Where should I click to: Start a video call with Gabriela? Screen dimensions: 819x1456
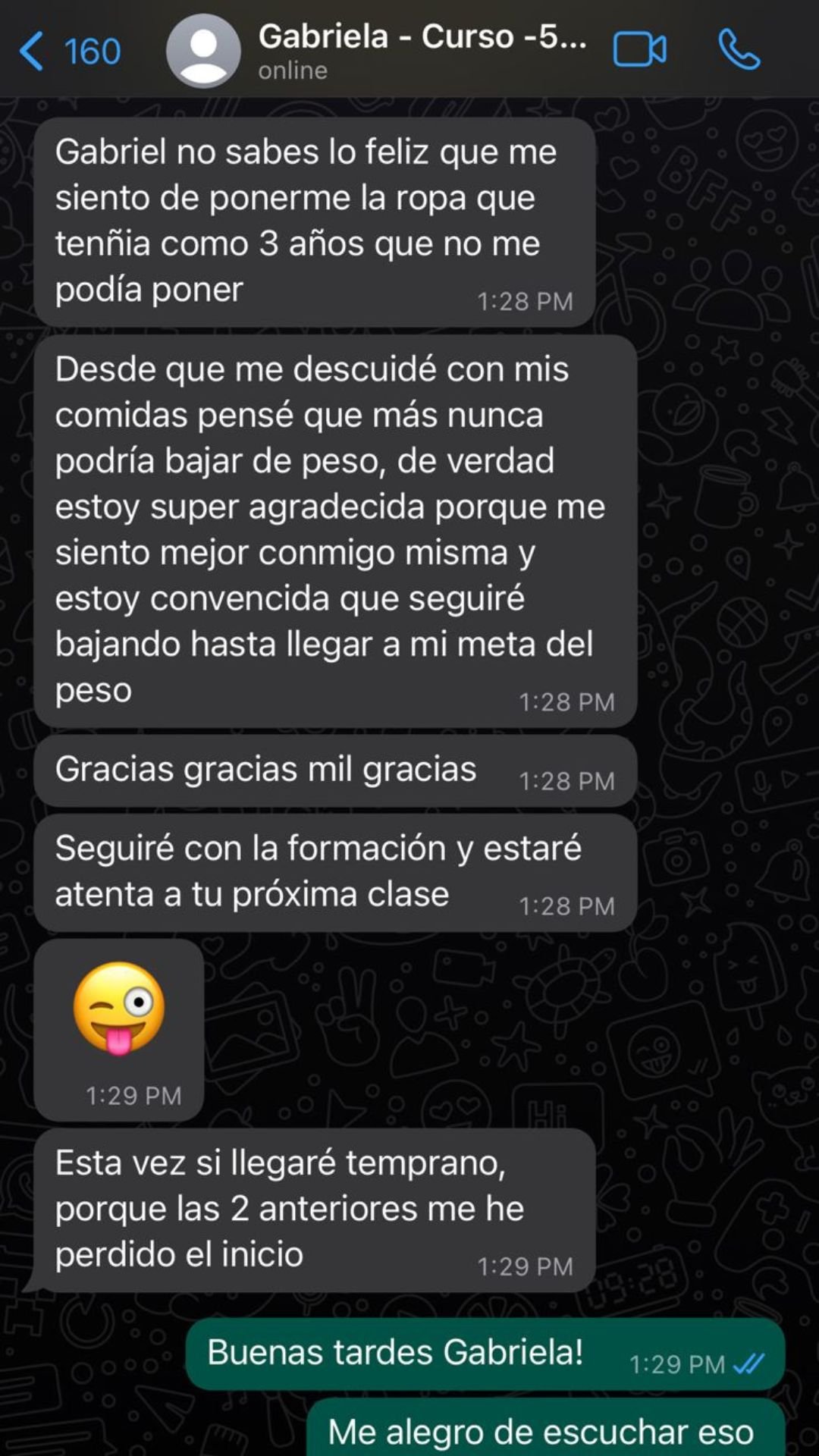pos(639,51)
